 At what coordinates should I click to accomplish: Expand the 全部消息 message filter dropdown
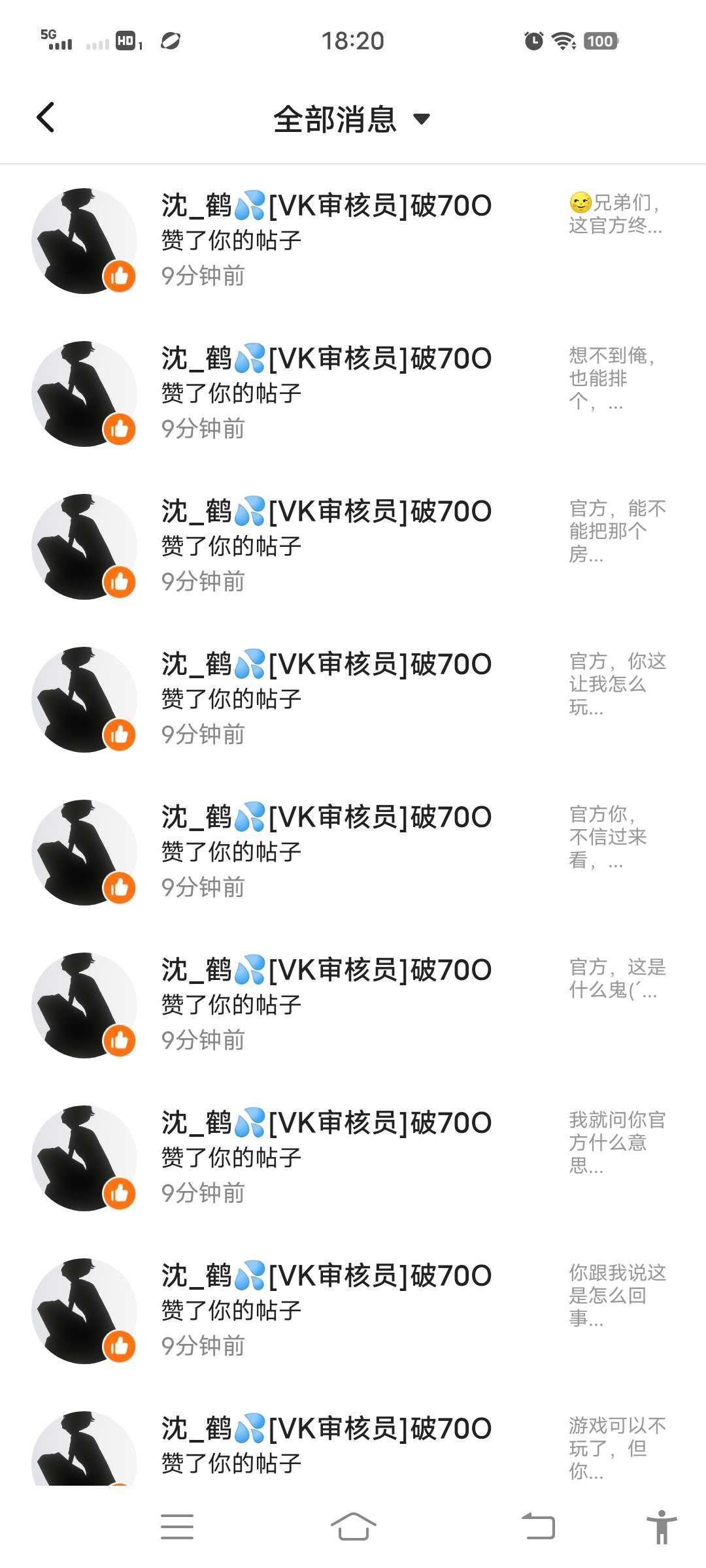[x=352, y=119]
